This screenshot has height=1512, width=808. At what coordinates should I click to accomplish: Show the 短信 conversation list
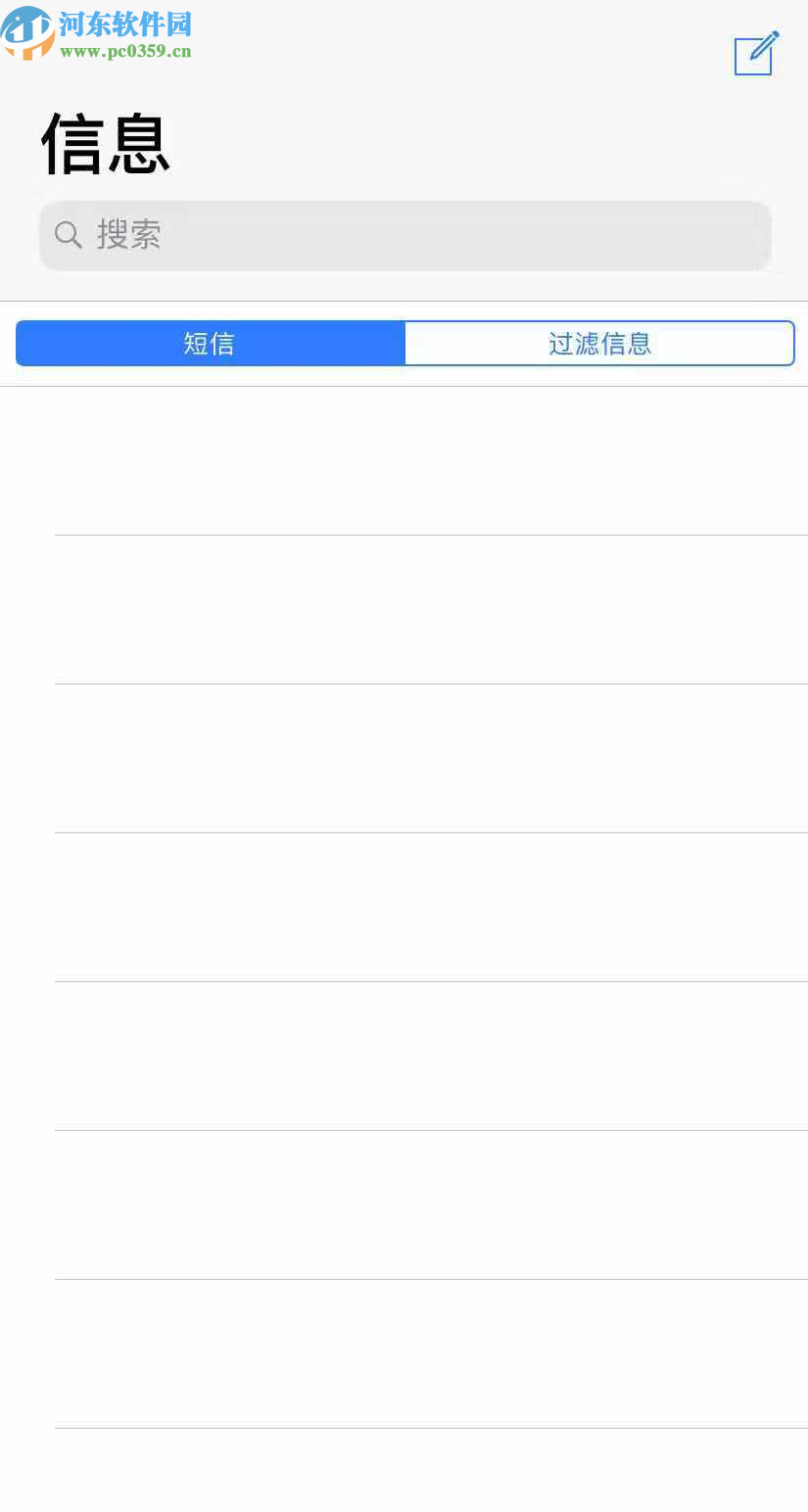click(x=210, y=343)
